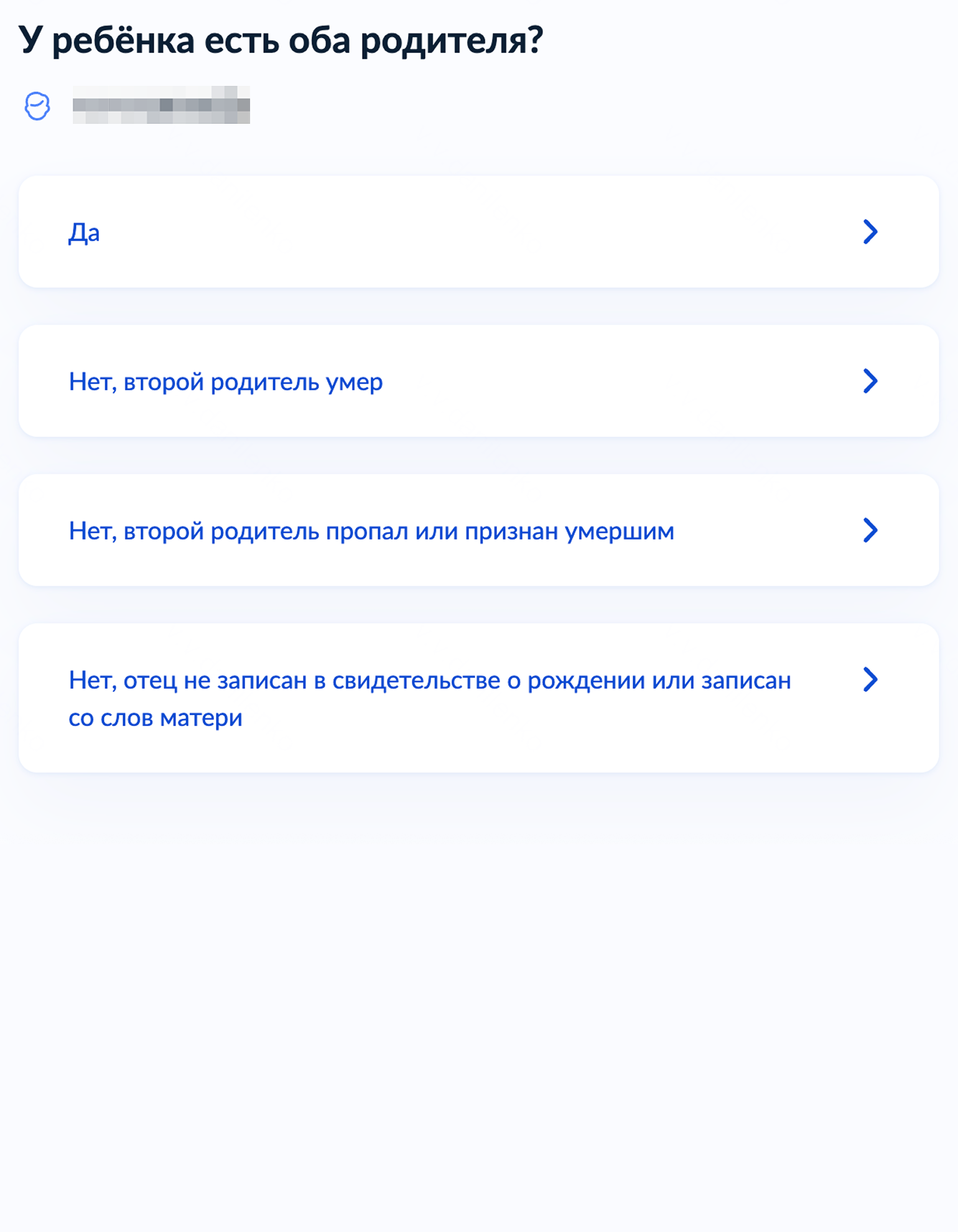This screenshot has width=958, height=1232.
Task: Select the 'Да' answer
Action: click(x=478, y=231)
